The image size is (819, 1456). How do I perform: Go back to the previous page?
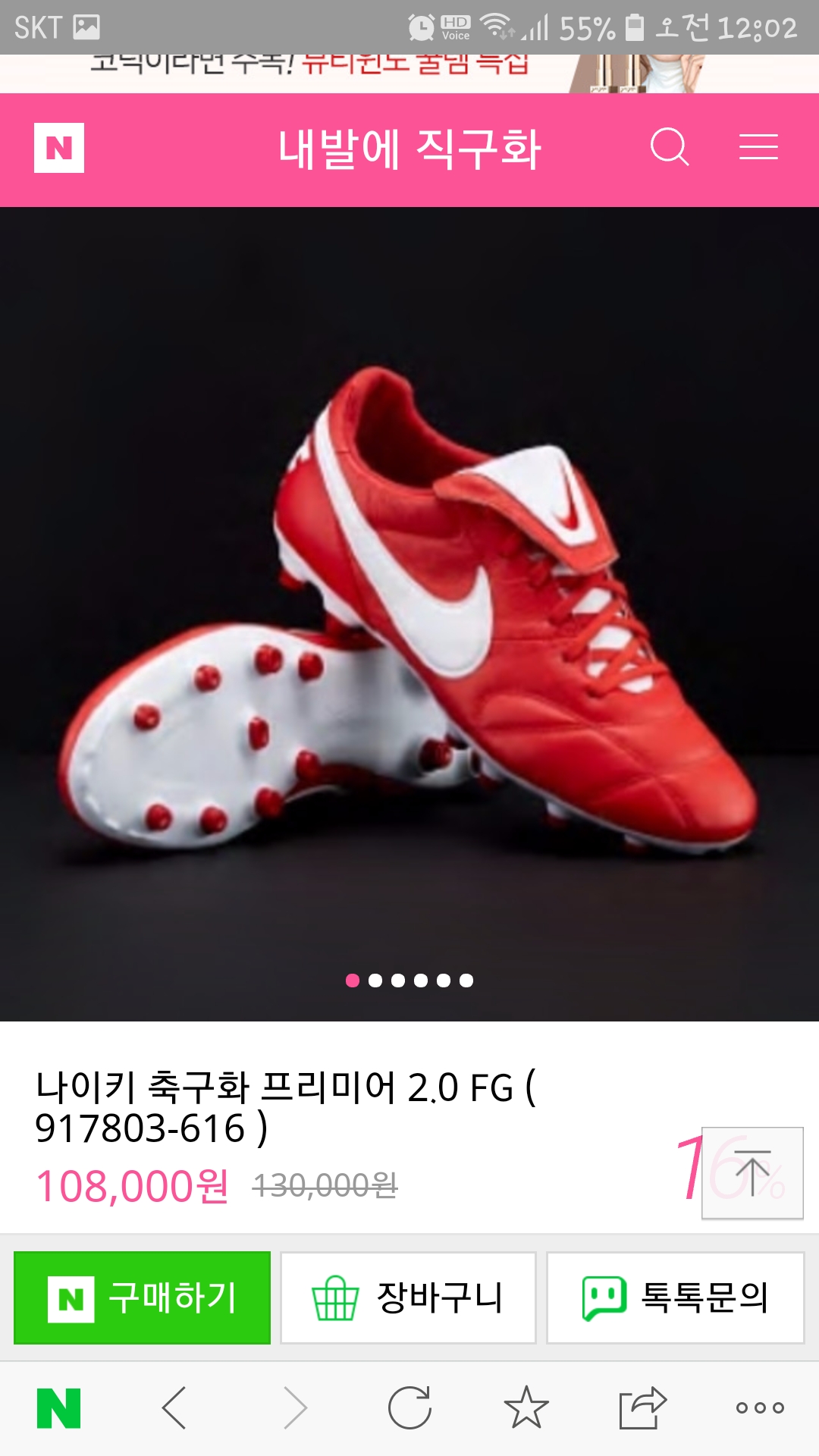click(x=174, y=1408)
